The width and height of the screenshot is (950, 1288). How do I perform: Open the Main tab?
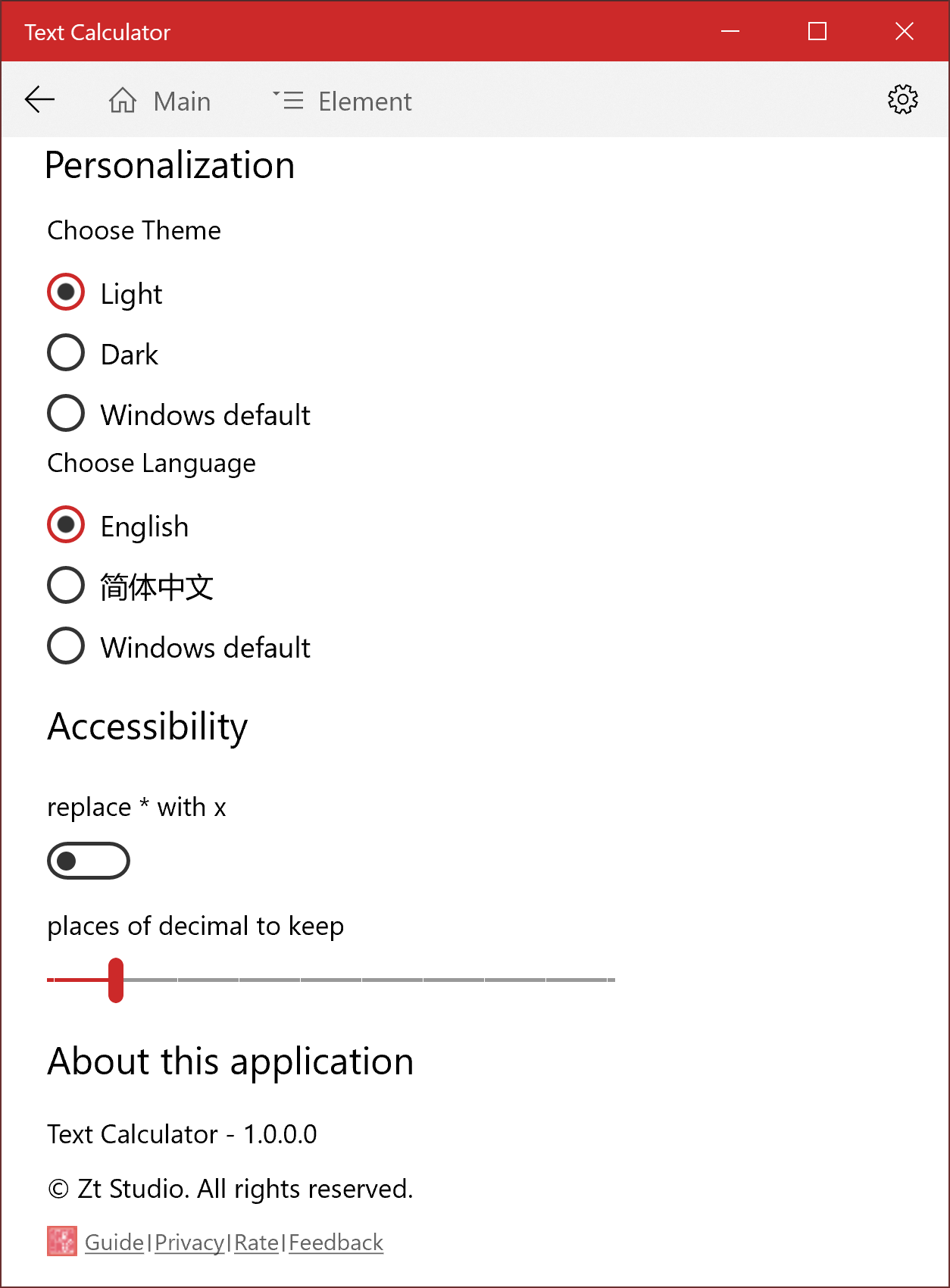160,101
